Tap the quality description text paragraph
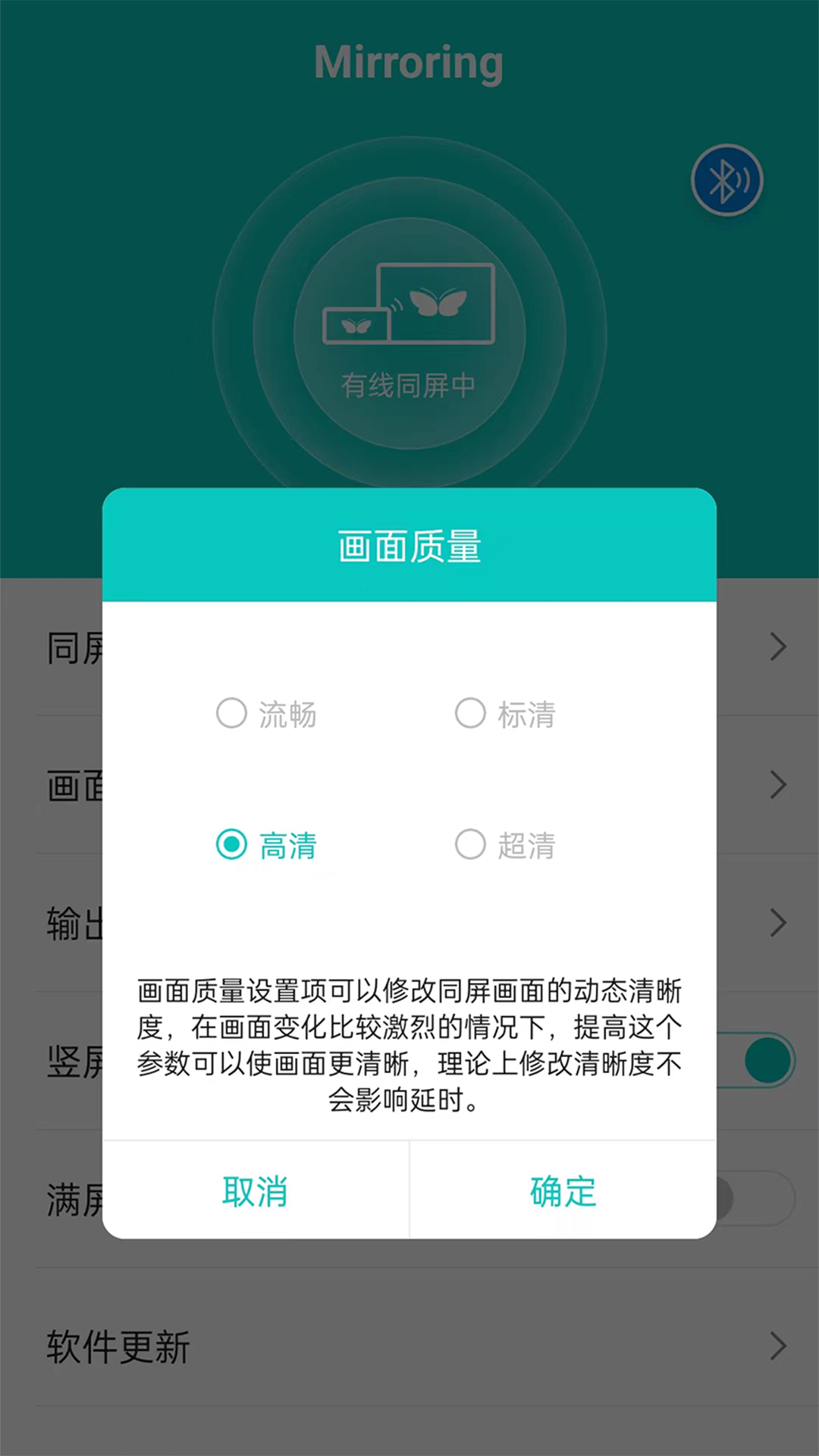This screenshot has height=1456, width=819. click(409, 1046)
